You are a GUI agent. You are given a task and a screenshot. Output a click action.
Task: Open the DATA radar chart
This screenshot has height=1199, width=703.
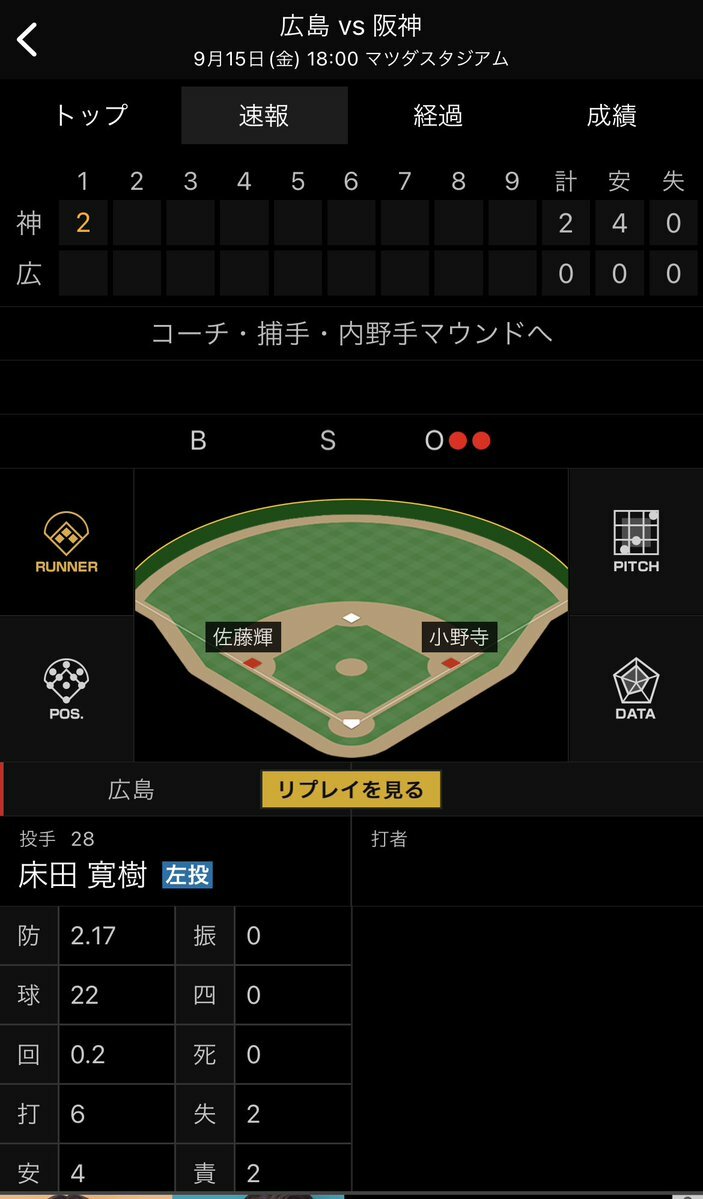pyautogui.click(x=636, y=690)
